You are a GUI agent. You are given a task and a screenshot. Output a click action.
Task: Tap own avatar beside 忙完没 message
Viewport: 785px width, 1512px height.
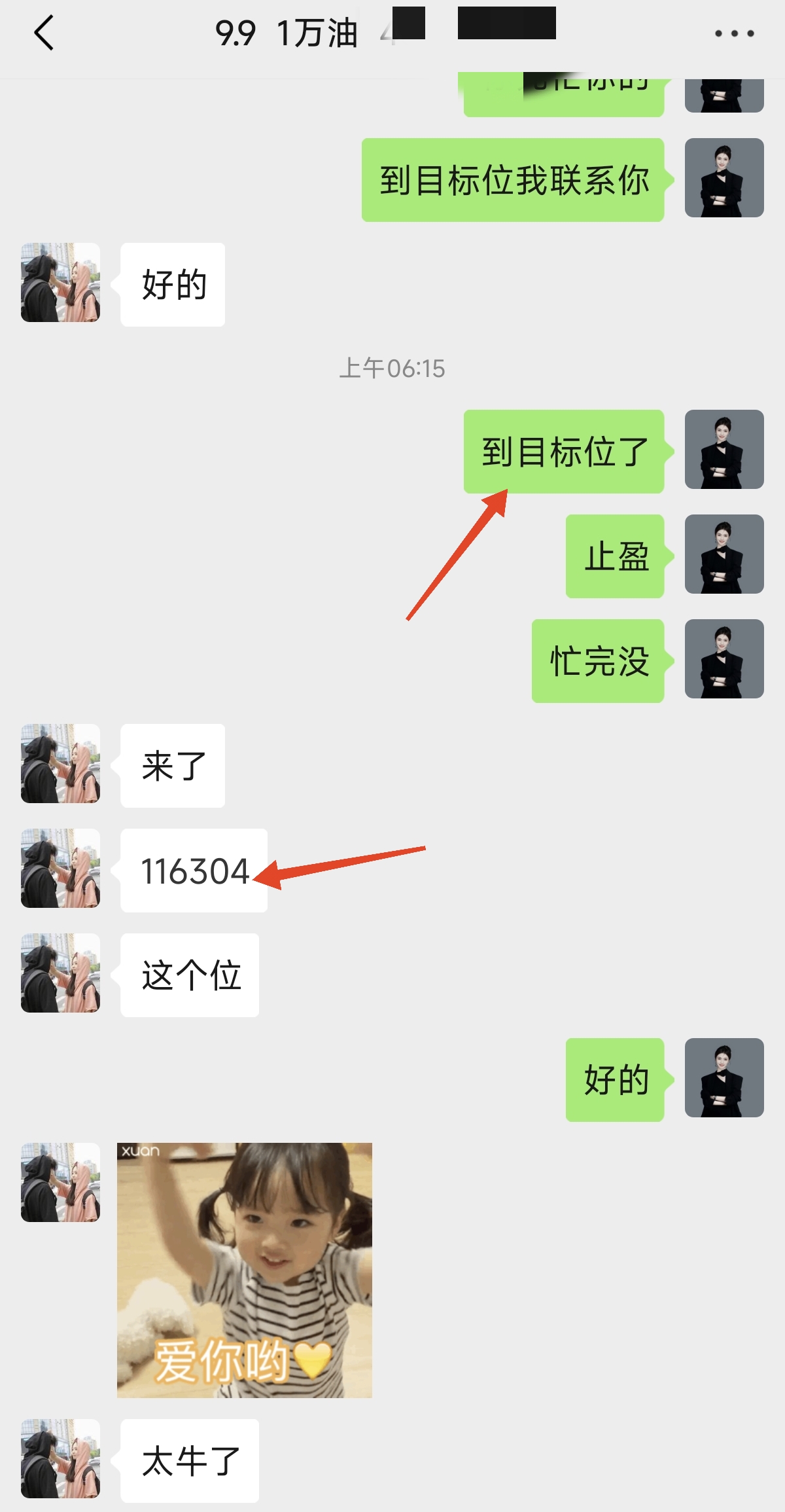(724, 659)
